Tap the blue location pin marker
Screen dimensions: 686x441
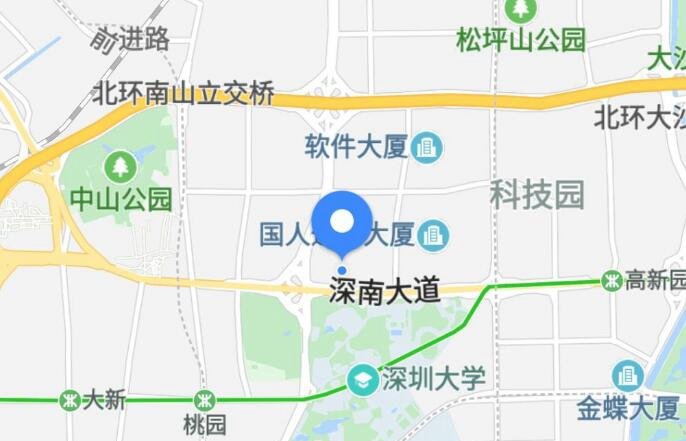pyautogui.click(x=342, y=222)
